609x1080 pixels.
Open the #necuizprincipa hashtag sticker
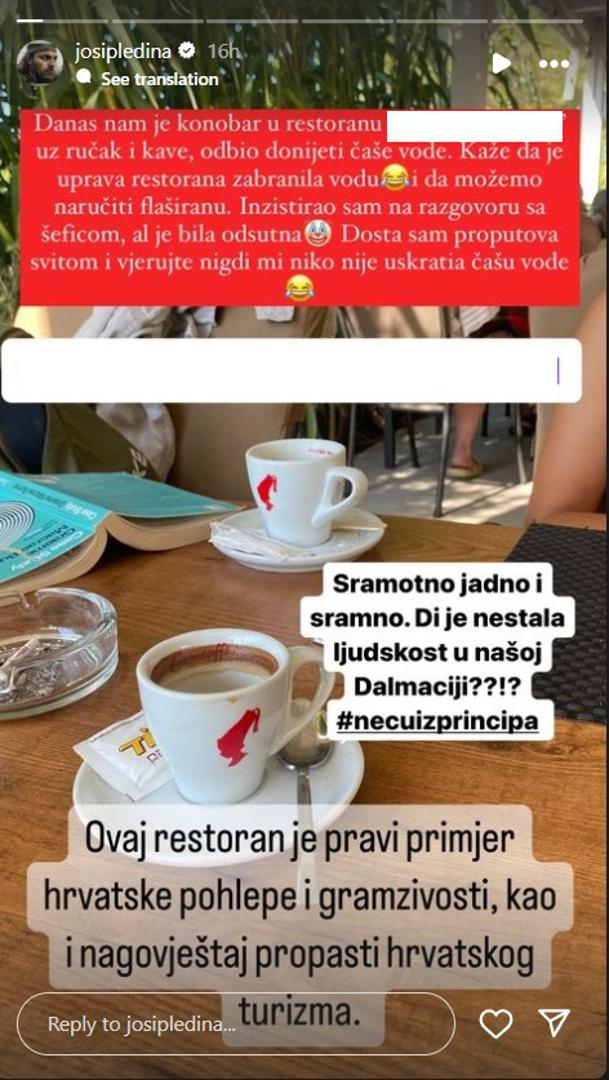pos(439,721)
